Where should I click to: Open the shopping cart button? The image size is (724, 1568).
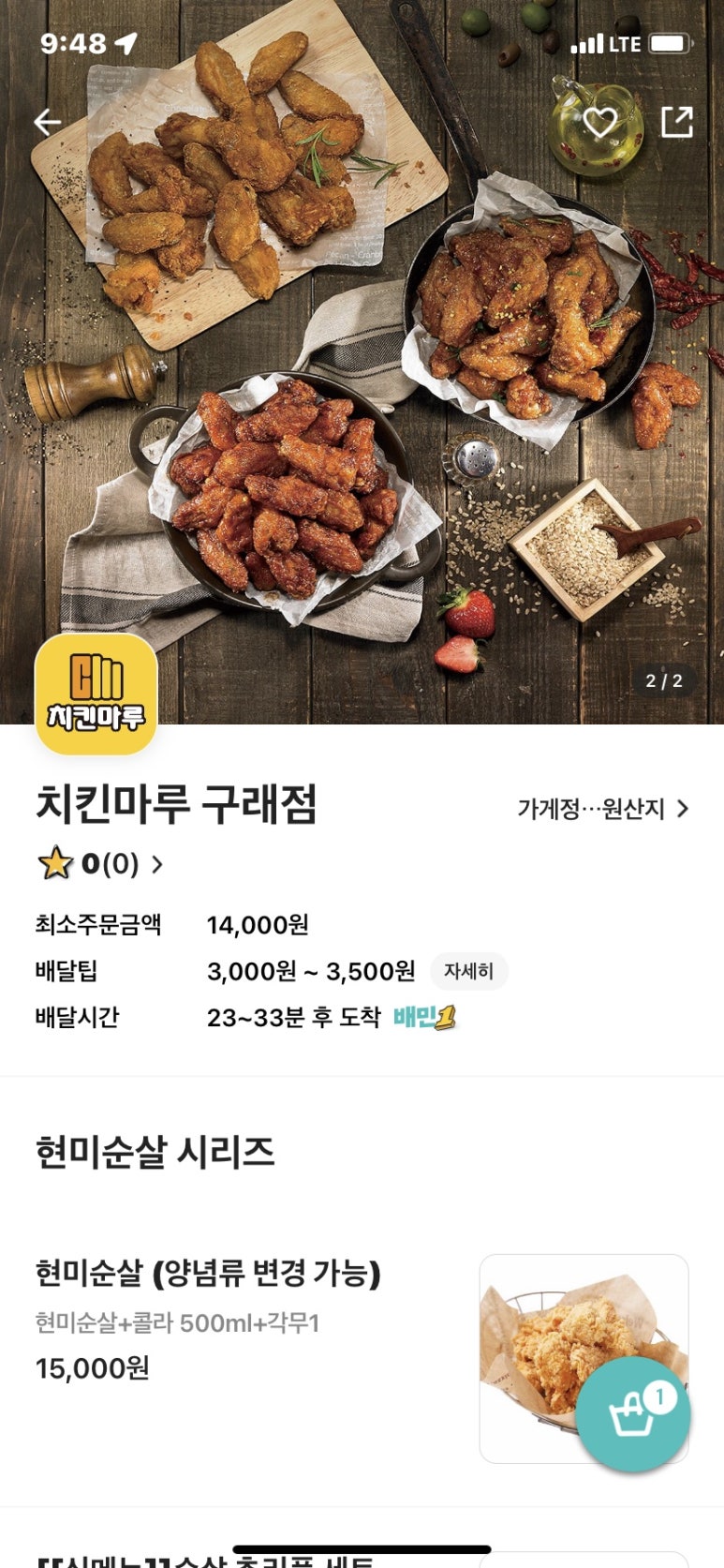click(x=632, y=1414)
